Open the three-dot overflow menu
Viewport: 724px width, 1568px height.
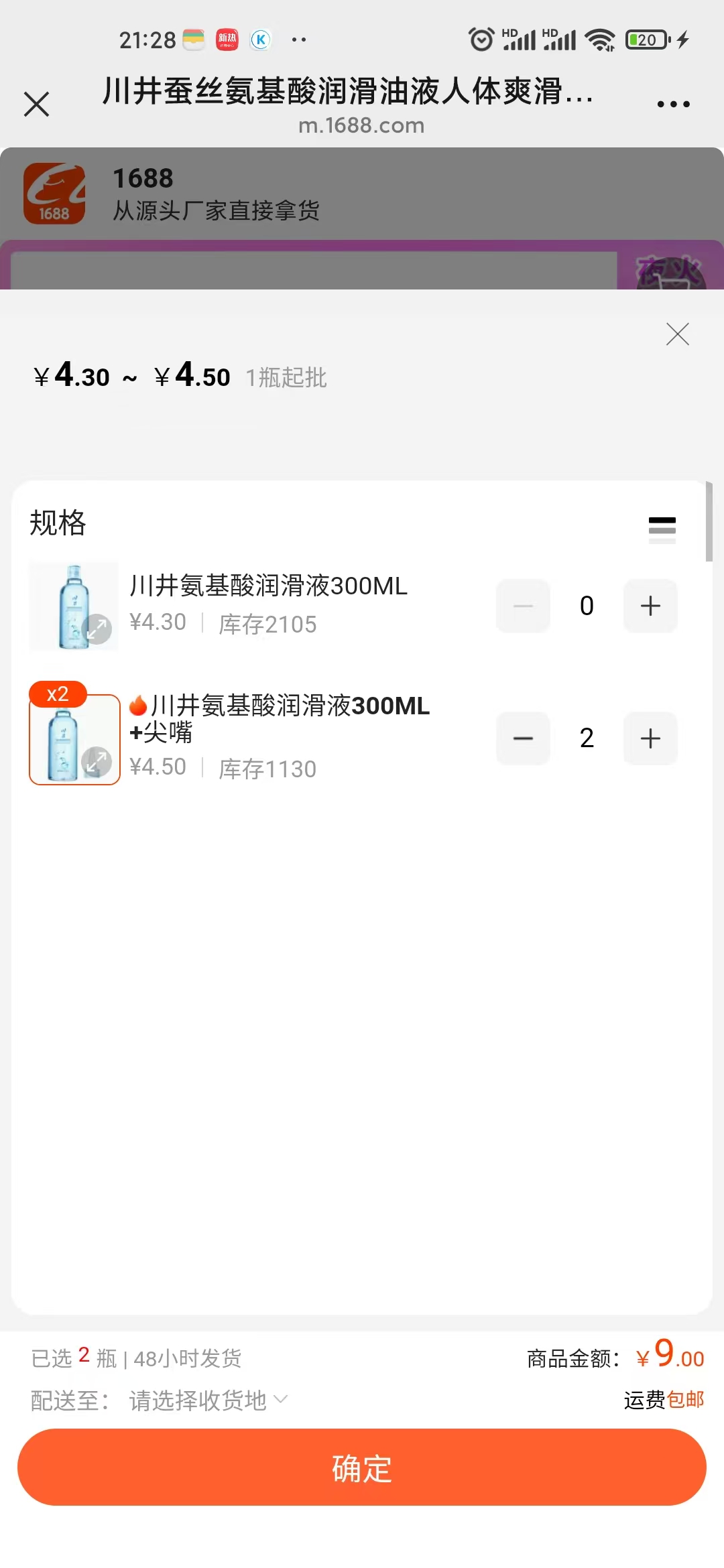(x=673, y=105)
